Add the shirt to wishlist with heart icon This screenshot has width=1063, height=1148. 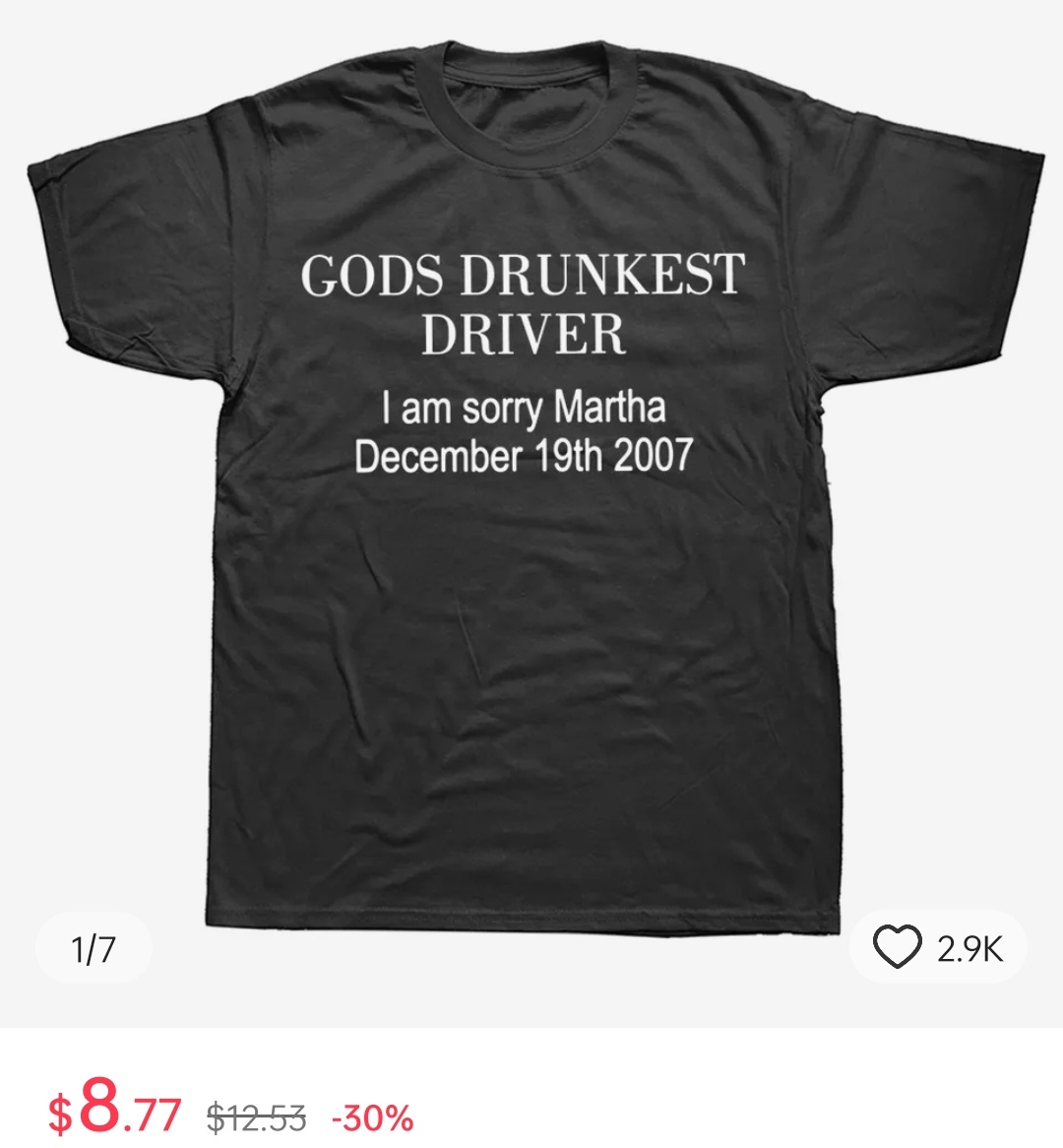point(898,948)
